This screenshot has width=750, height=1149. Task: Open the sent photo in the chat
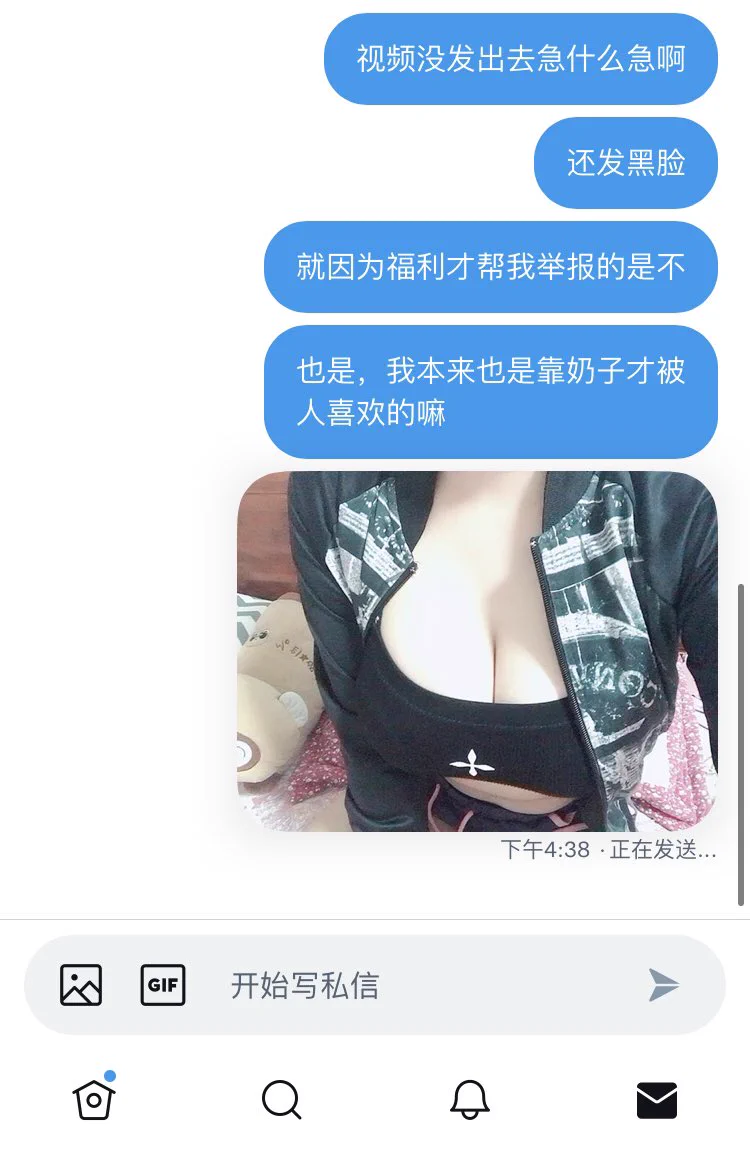477,651
